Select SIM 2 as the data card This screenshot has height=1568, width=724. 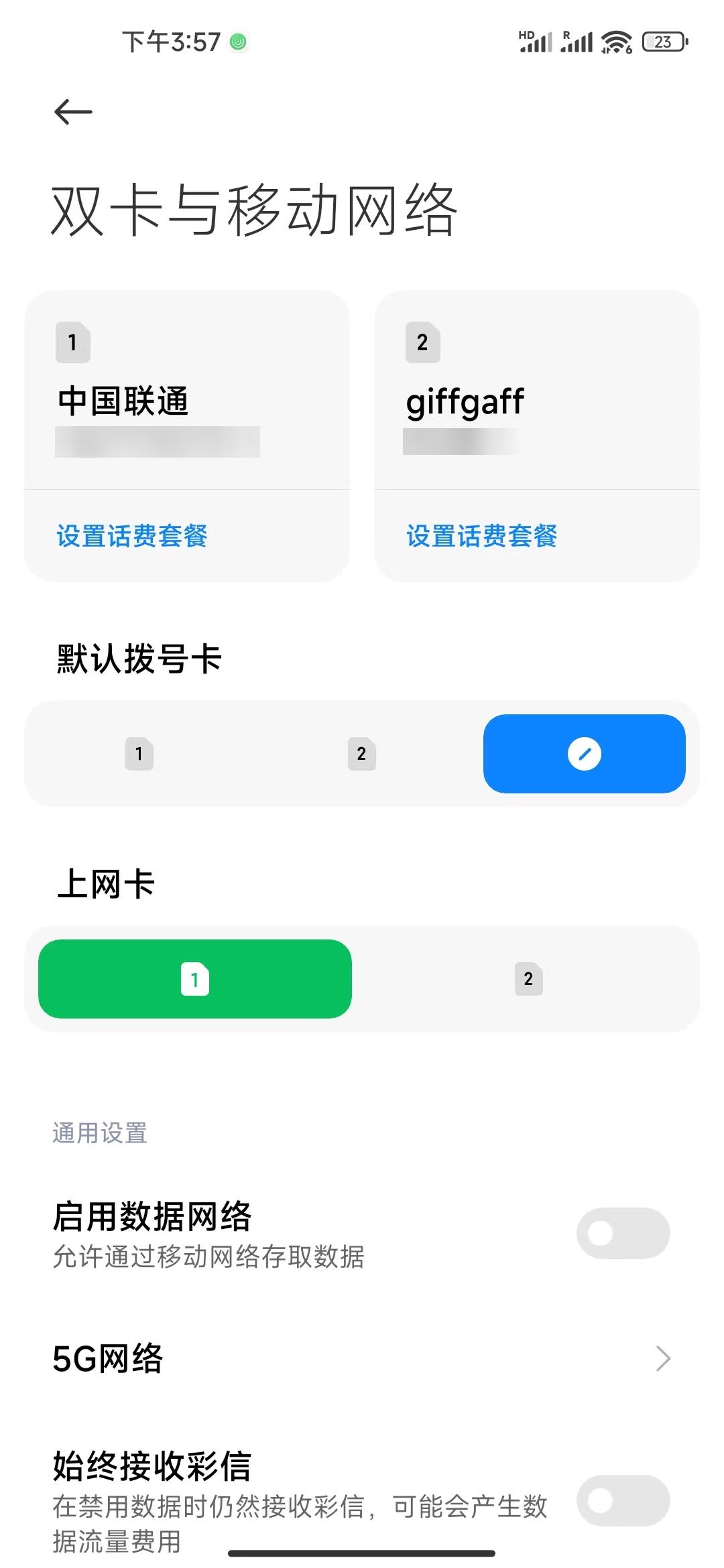pyautogui.click(x=528, y=979)
